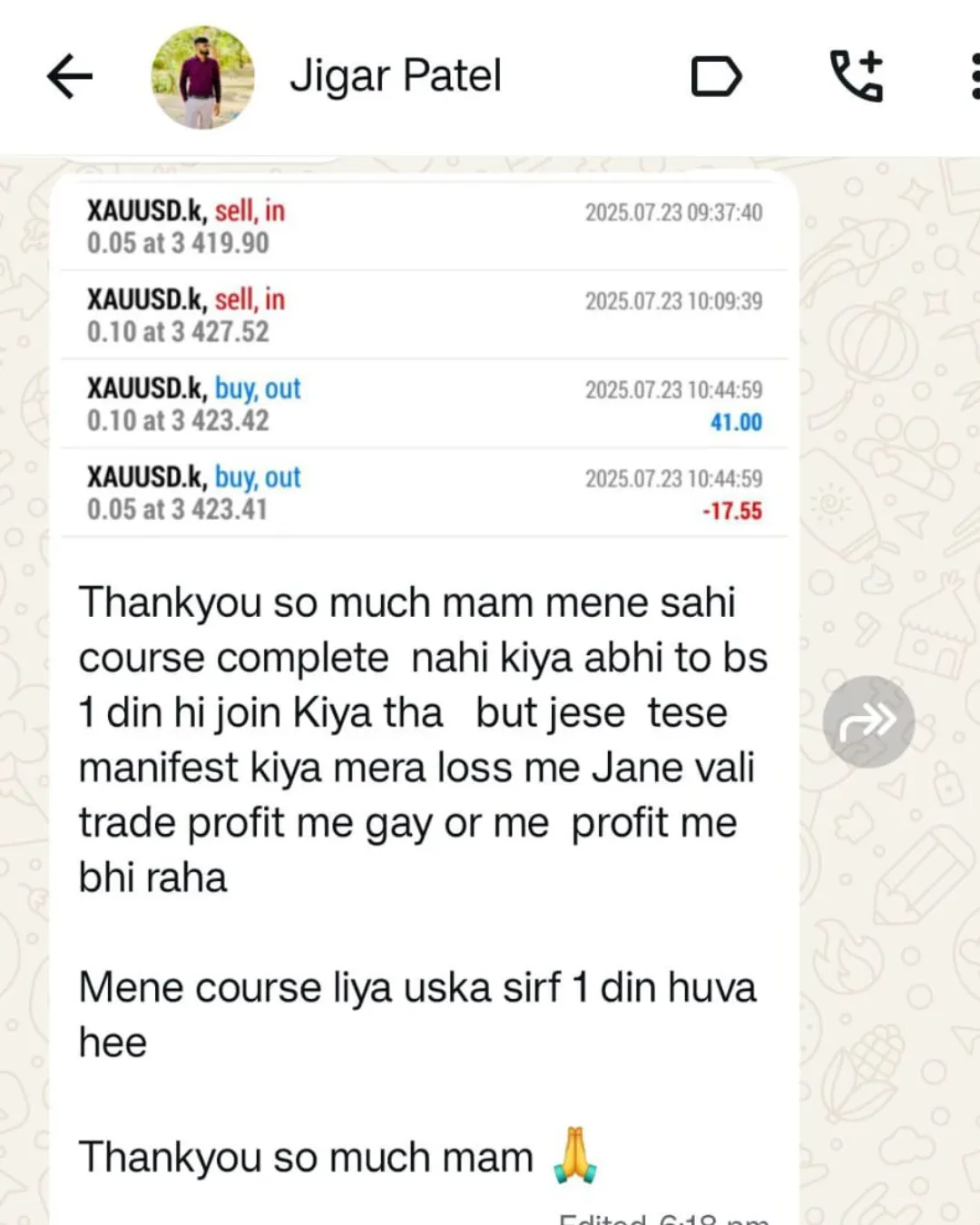View Jigar Patel's contact info
Viewport: 980px width, 1225px height.
[x=396, y=76]
